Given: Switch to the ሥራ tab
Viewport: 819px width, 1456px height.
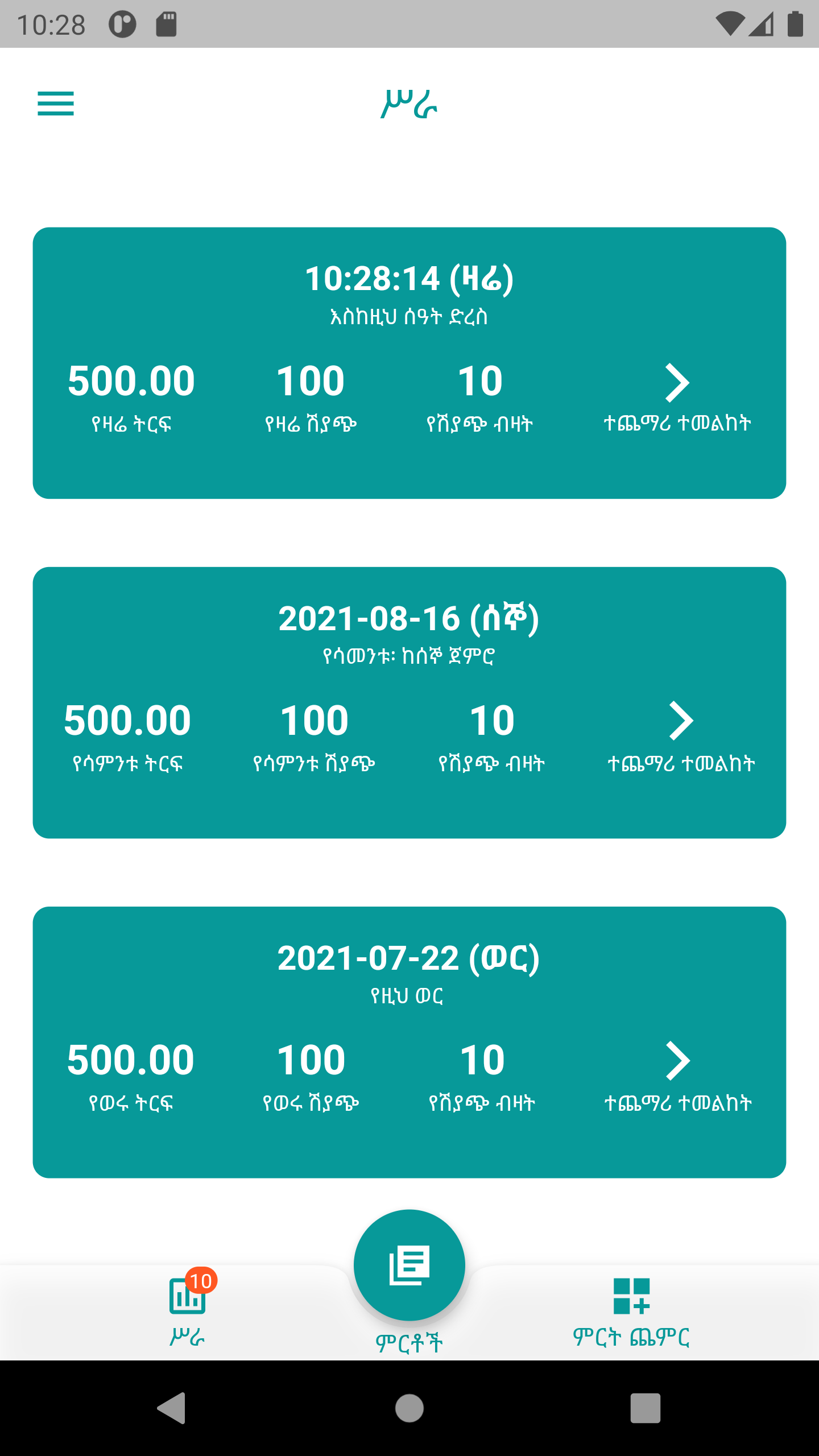Looking at the screenshot, I should point(187,1310).
